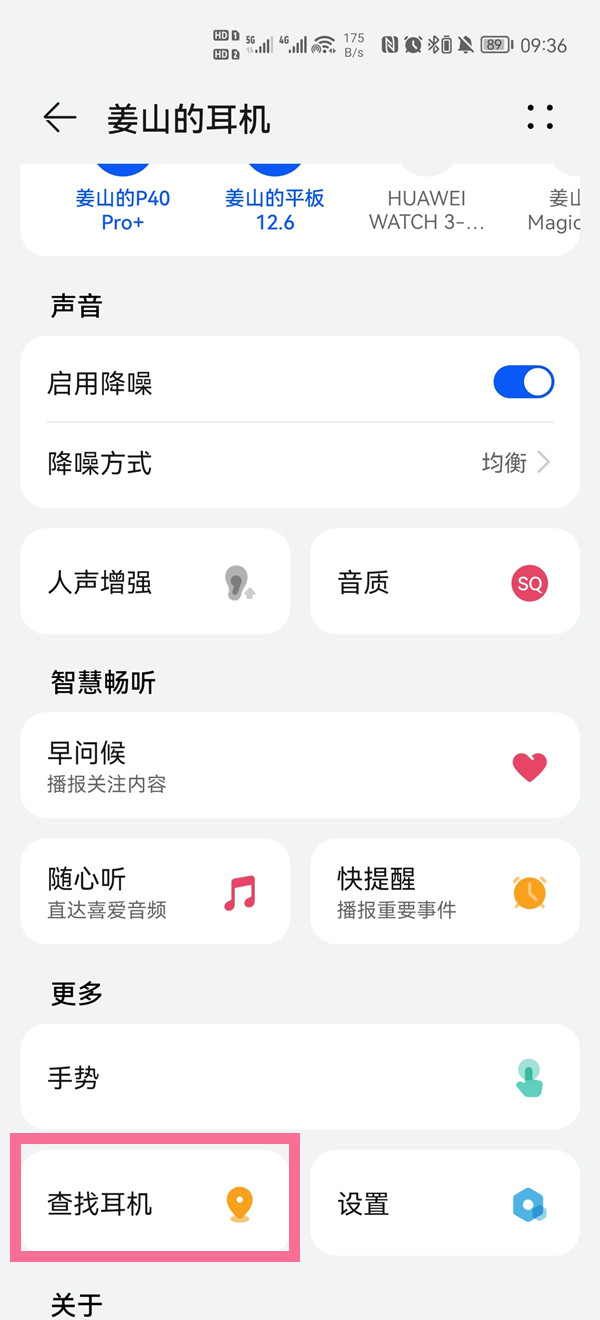Image resolution: width=600 pixels, height=1320 pixels.
Task: Open 查找耳机 to locate earbuds
Action: [x=155, y=1203]
